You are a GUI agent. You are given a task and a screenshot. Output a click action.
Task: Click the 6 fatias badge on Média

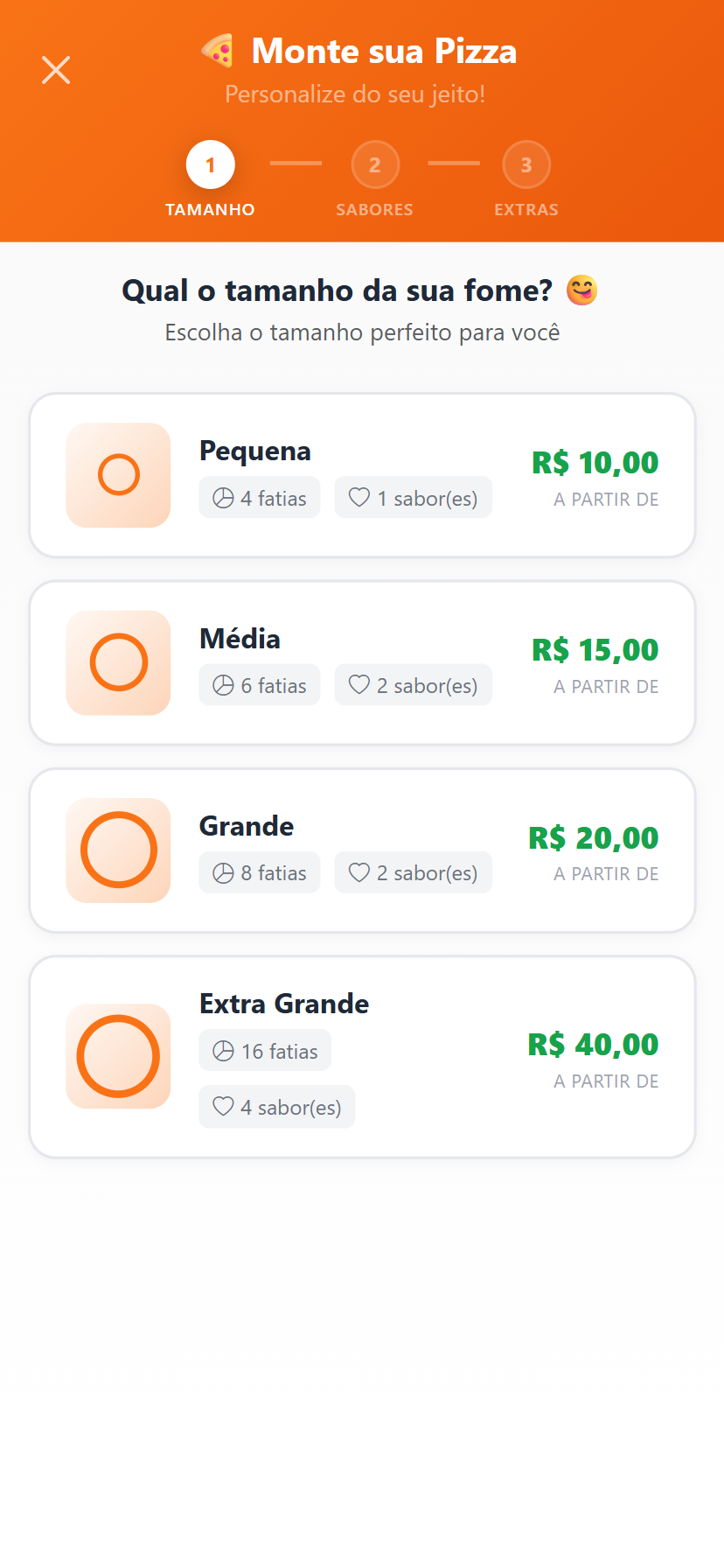pyautogui.click(x=259, y=684)
